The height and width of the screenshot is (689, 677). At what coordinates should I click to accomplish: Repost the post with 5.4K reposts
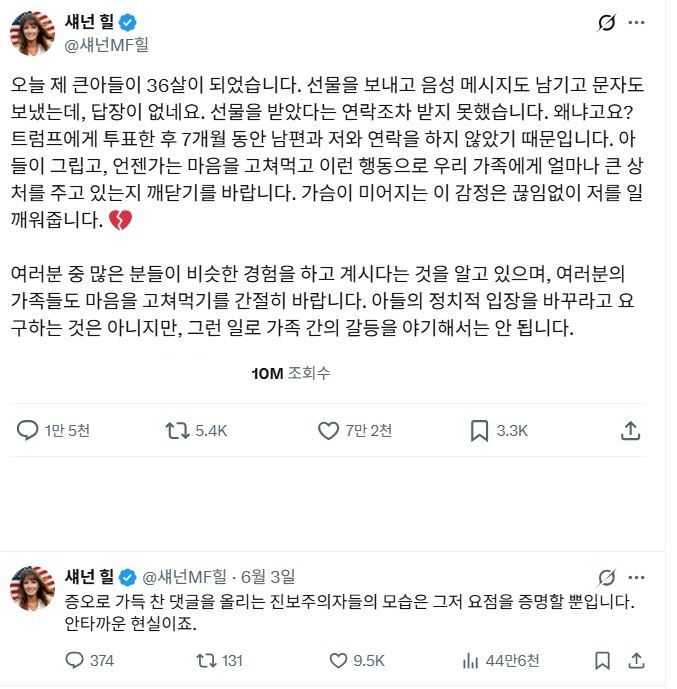(x=177, y=430)
